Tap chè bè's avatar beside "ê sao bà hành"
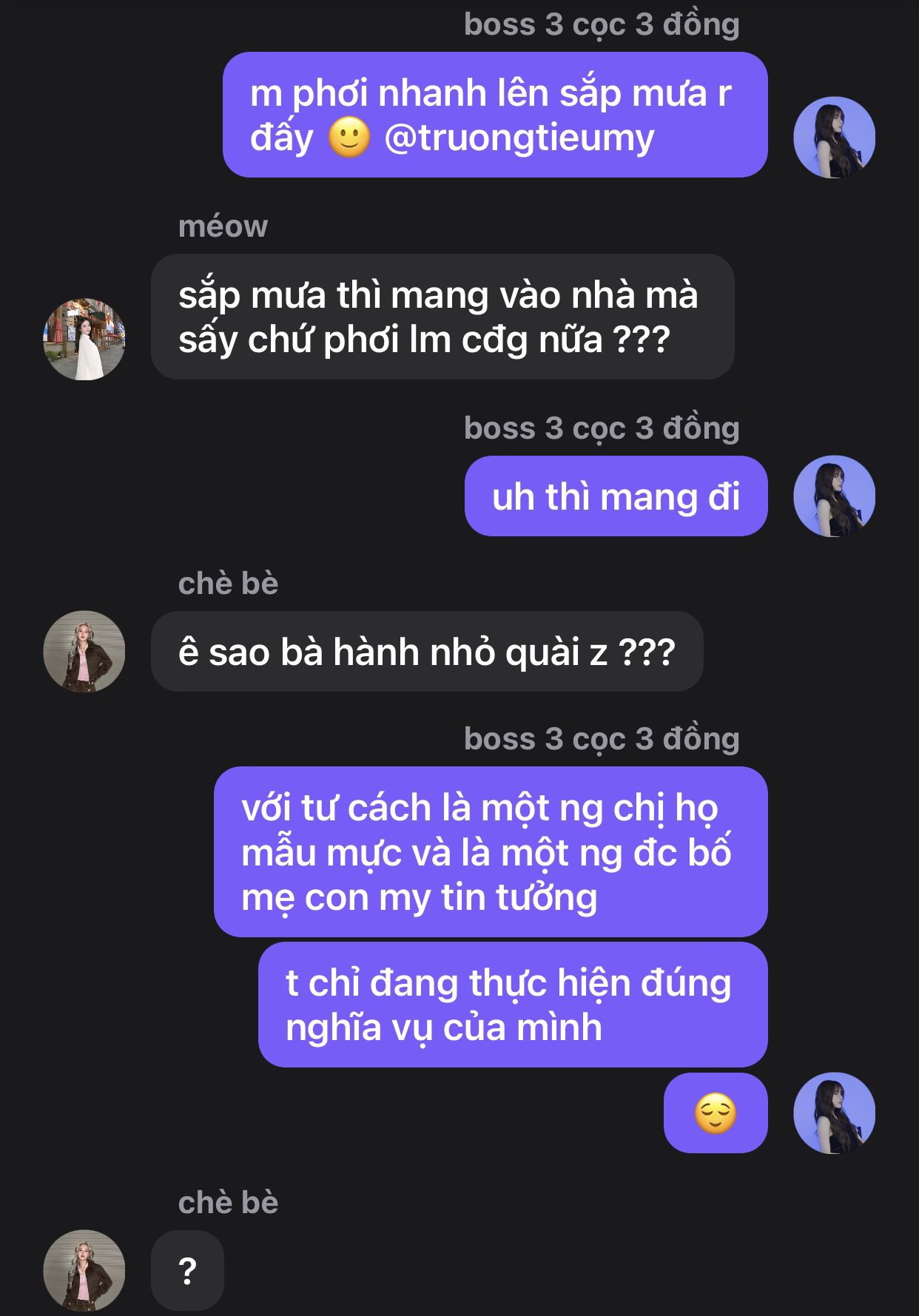This screenshot has height=1316, width=919. (84, 652)
